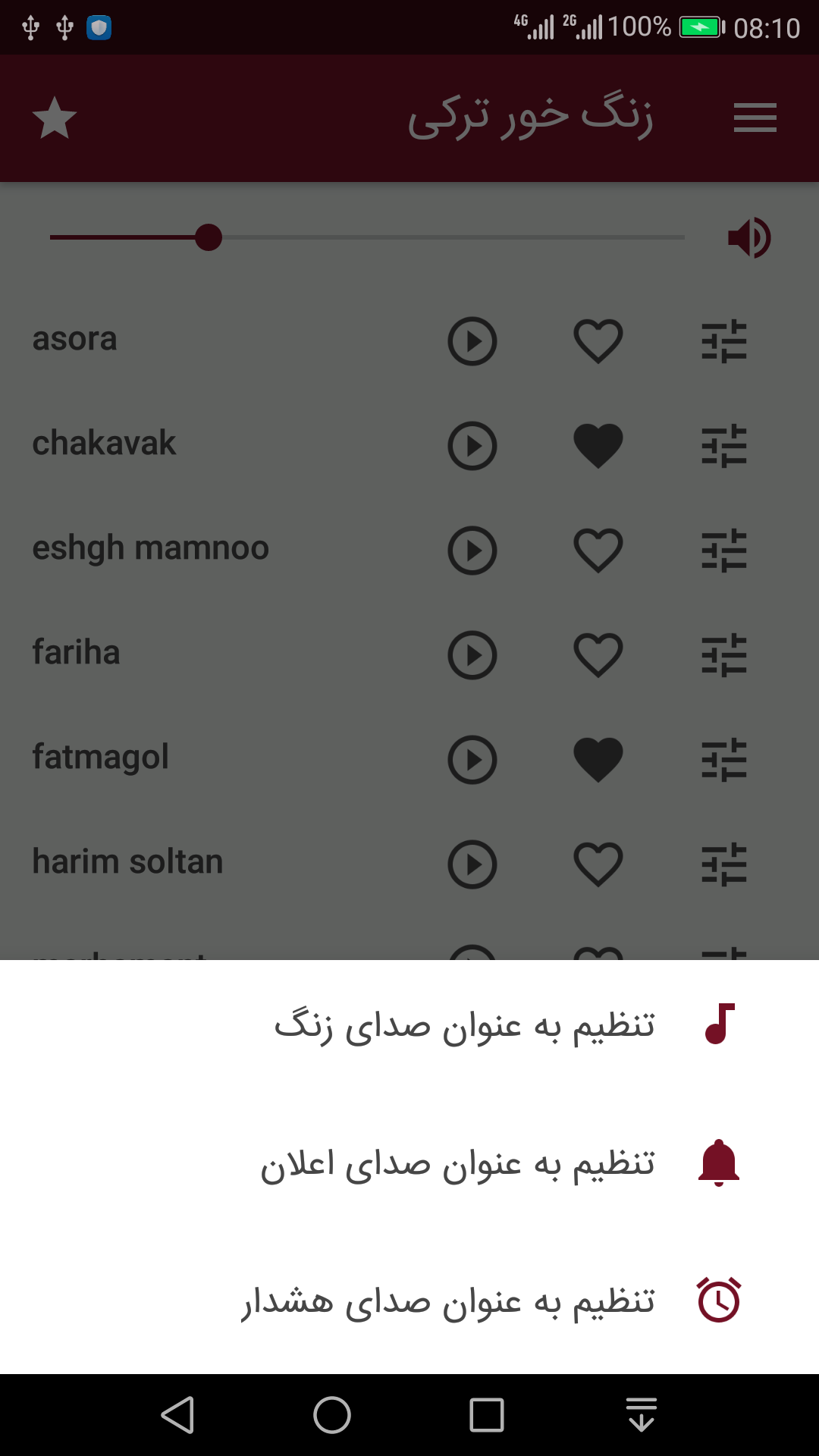Adjust the volume slider handle

click(209, 237)
